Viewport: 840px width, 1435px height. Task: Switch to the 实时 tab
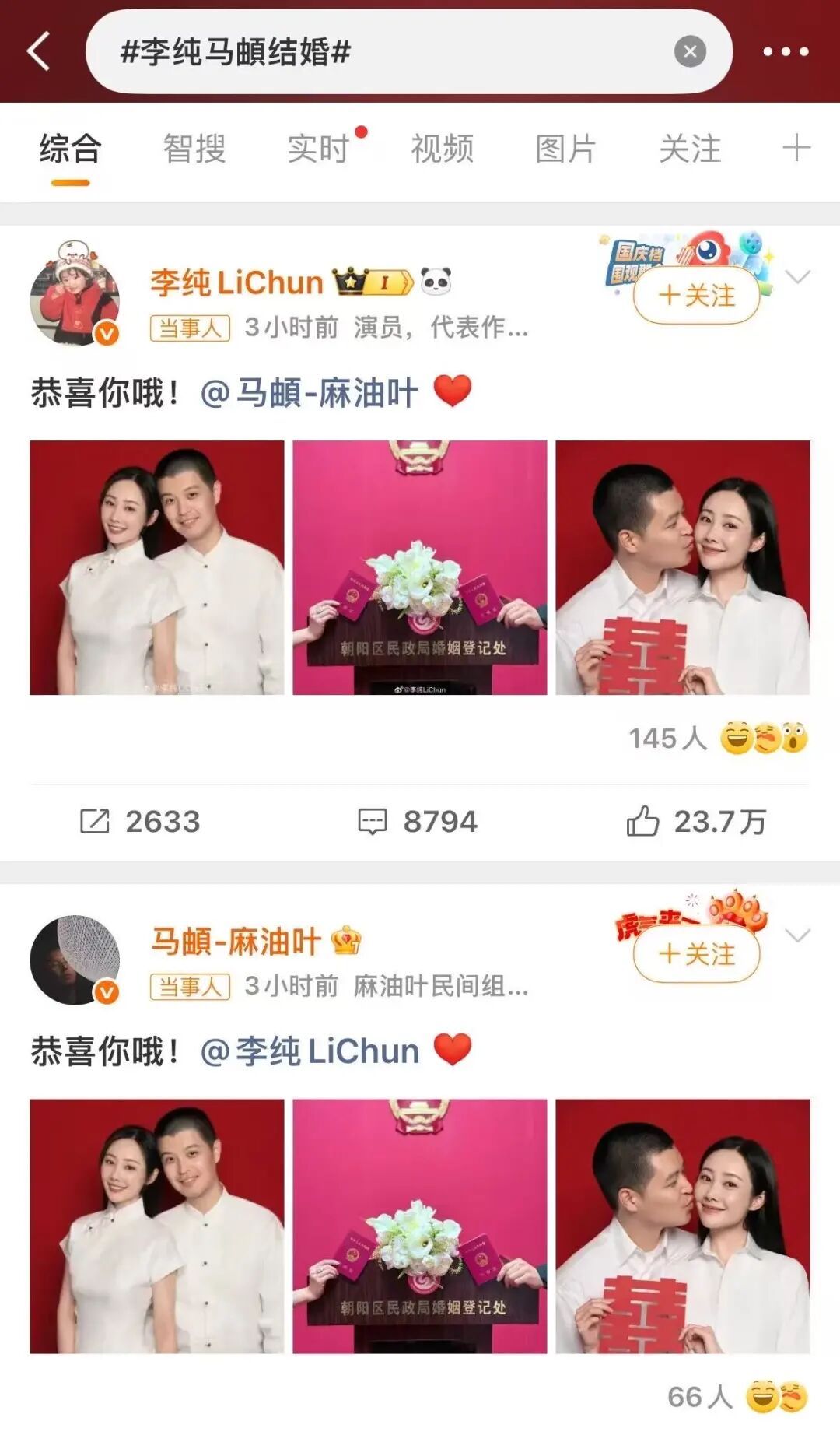tap(319, 149)
